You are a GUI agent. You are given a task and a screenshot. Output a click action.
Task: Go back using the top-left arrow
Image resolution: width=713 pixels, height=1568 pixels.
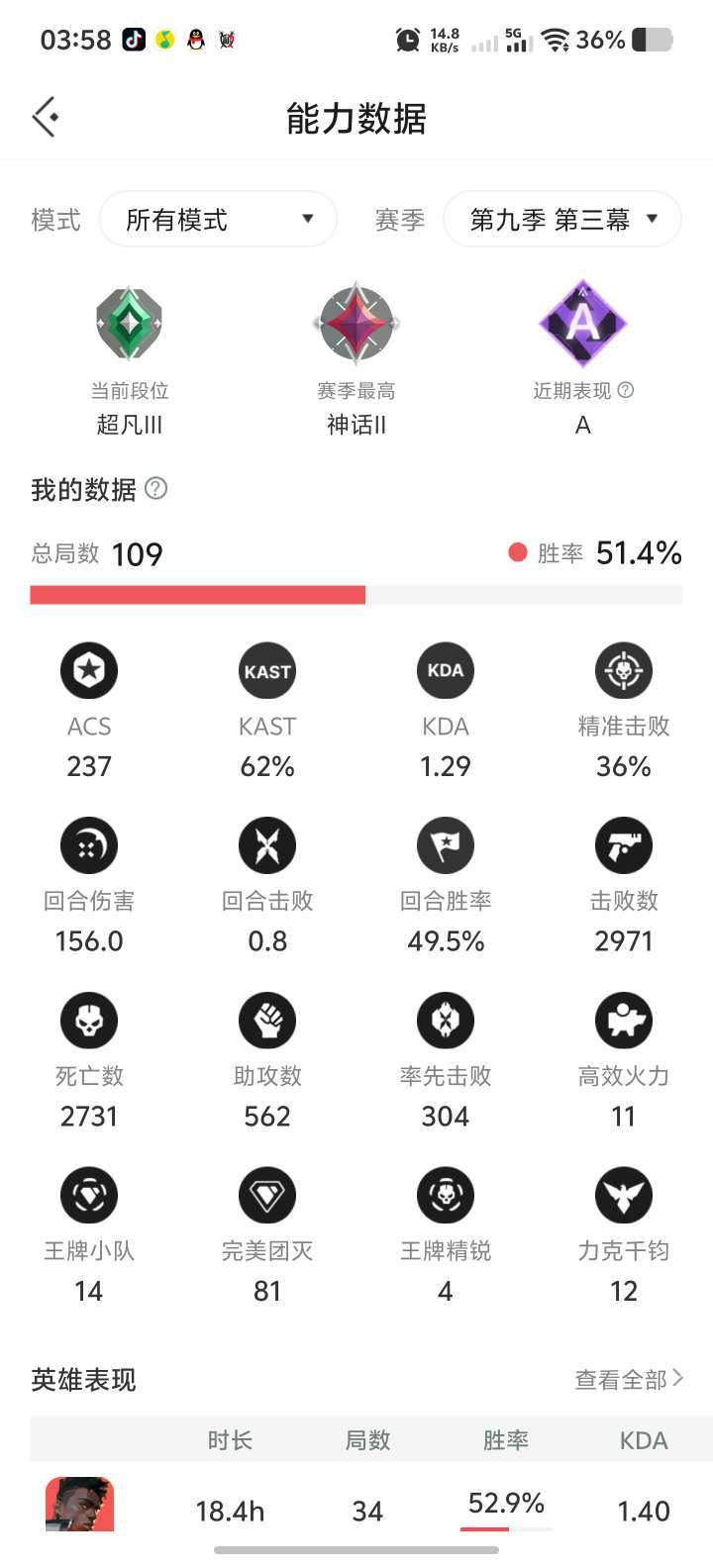pyautogui.click(x=46, y=118)
